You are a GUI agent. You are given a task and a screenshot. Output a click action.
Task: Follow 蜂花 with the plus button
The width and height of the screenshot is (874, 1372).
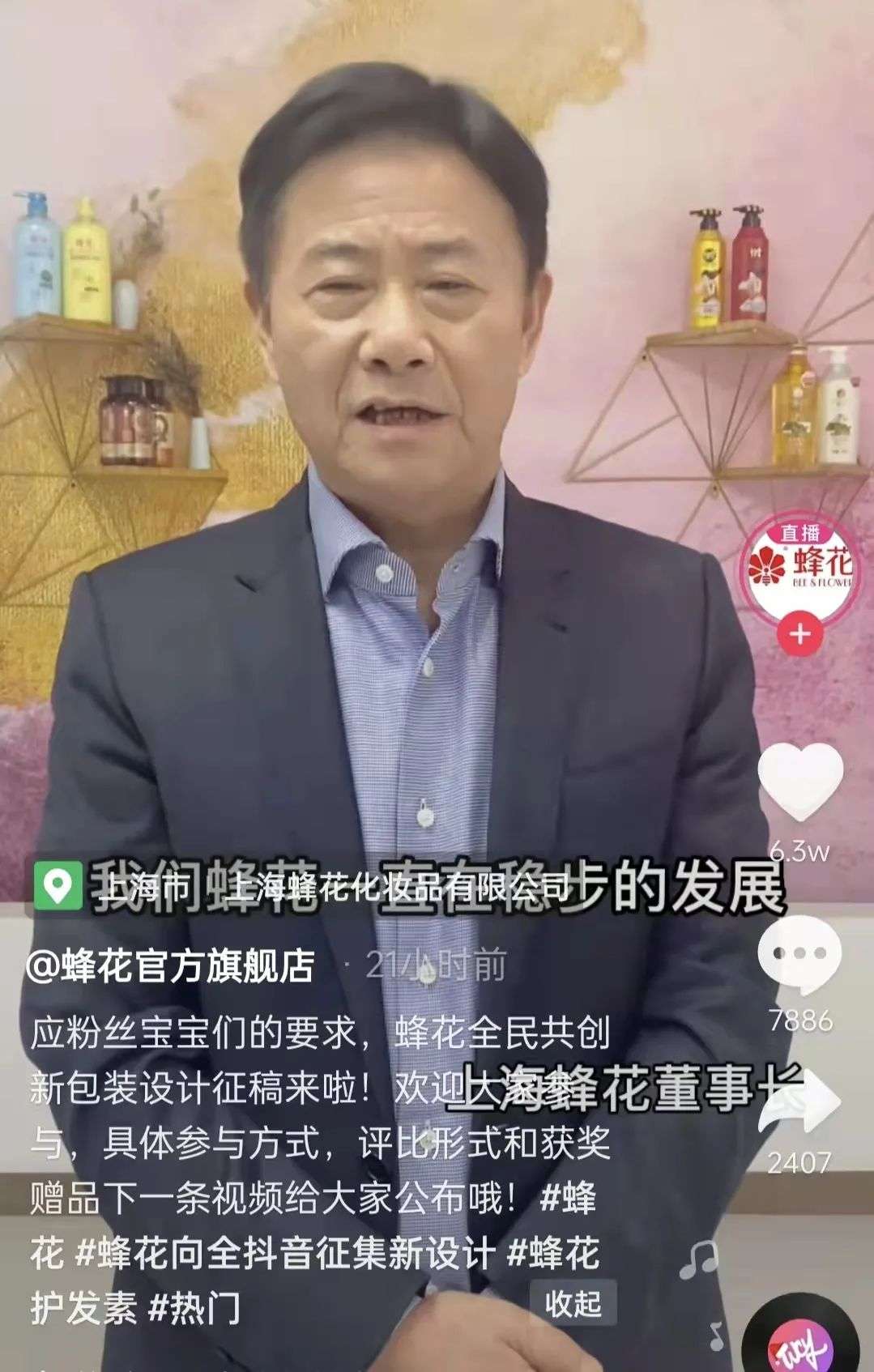point(799,633)
